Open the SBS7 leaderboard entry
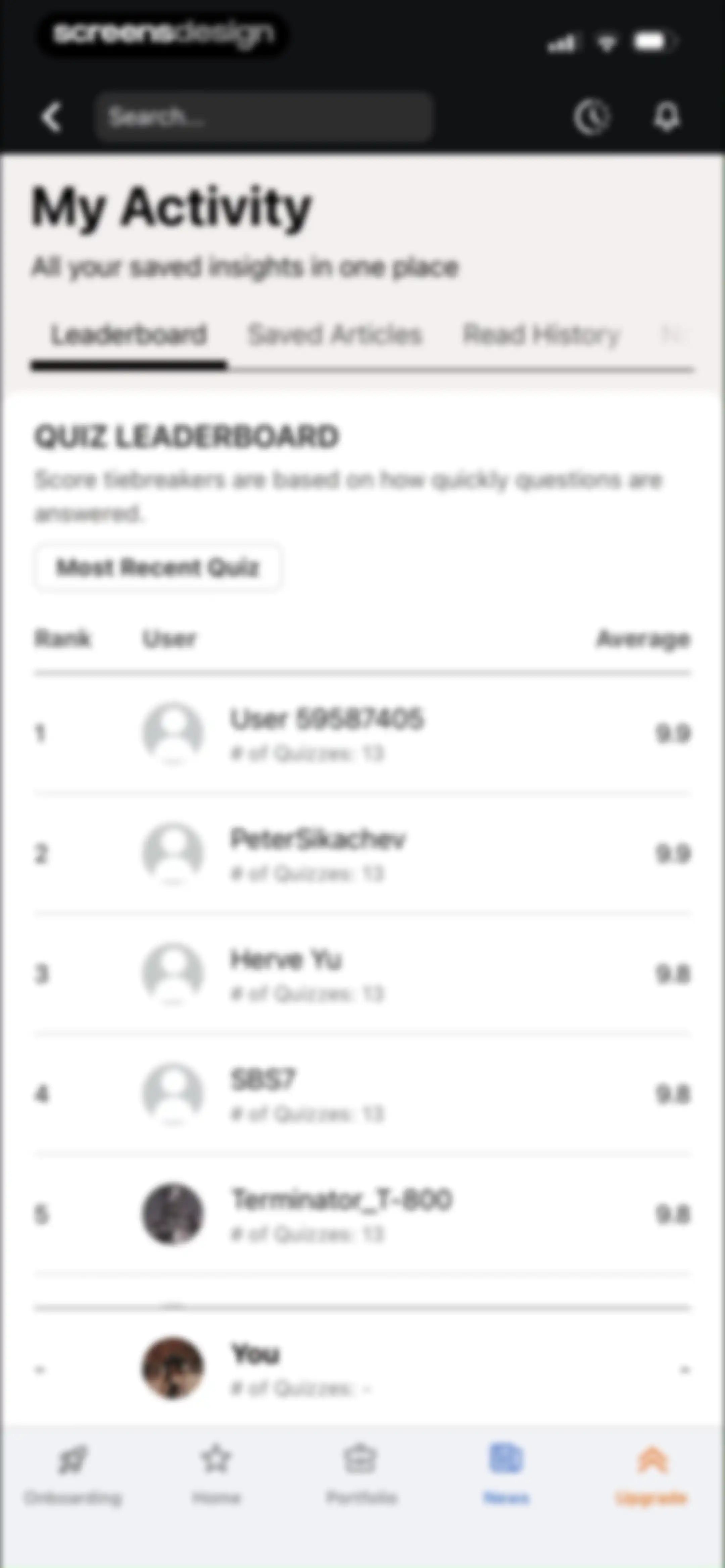The image size is (725, 1568). 362,1094
